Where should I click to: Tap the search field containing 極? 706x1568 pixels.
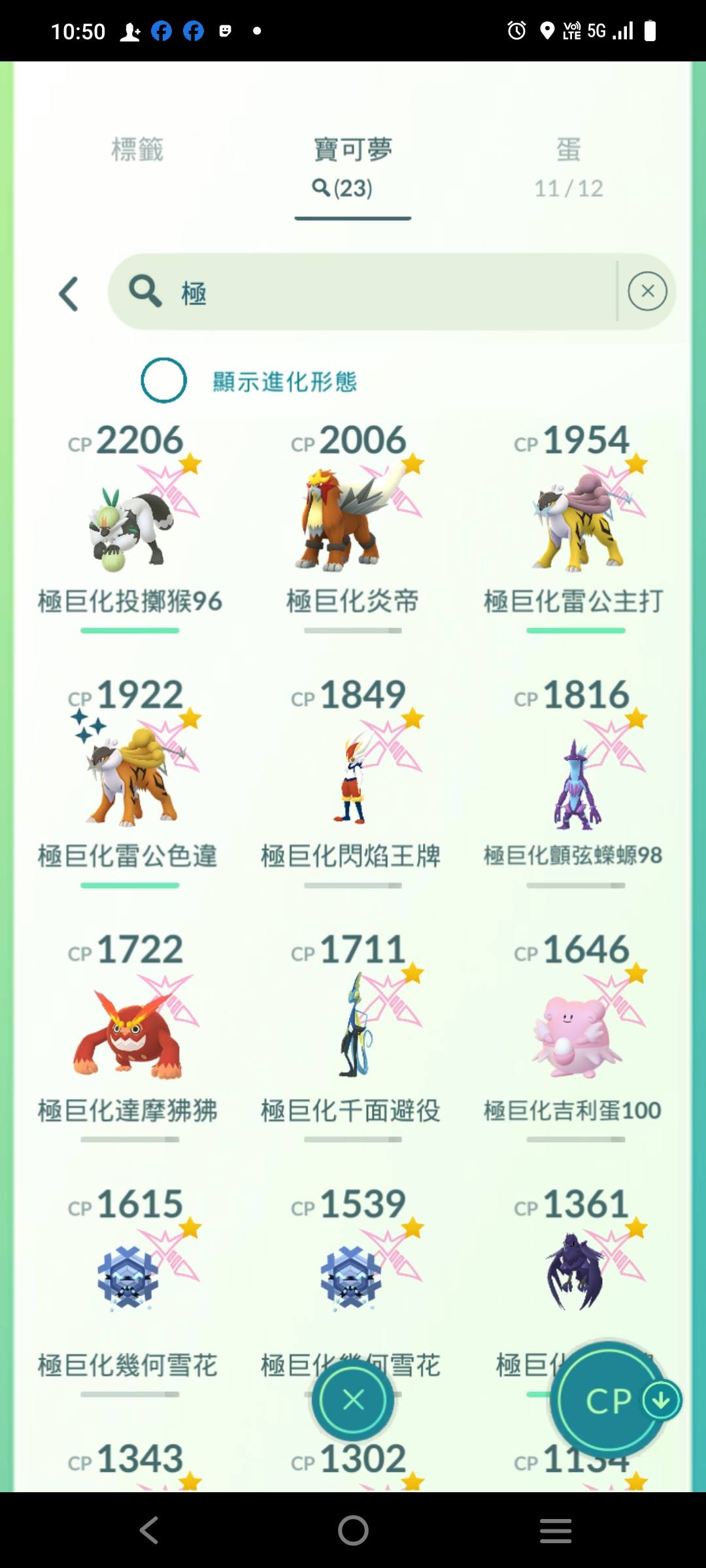point(366,291)
